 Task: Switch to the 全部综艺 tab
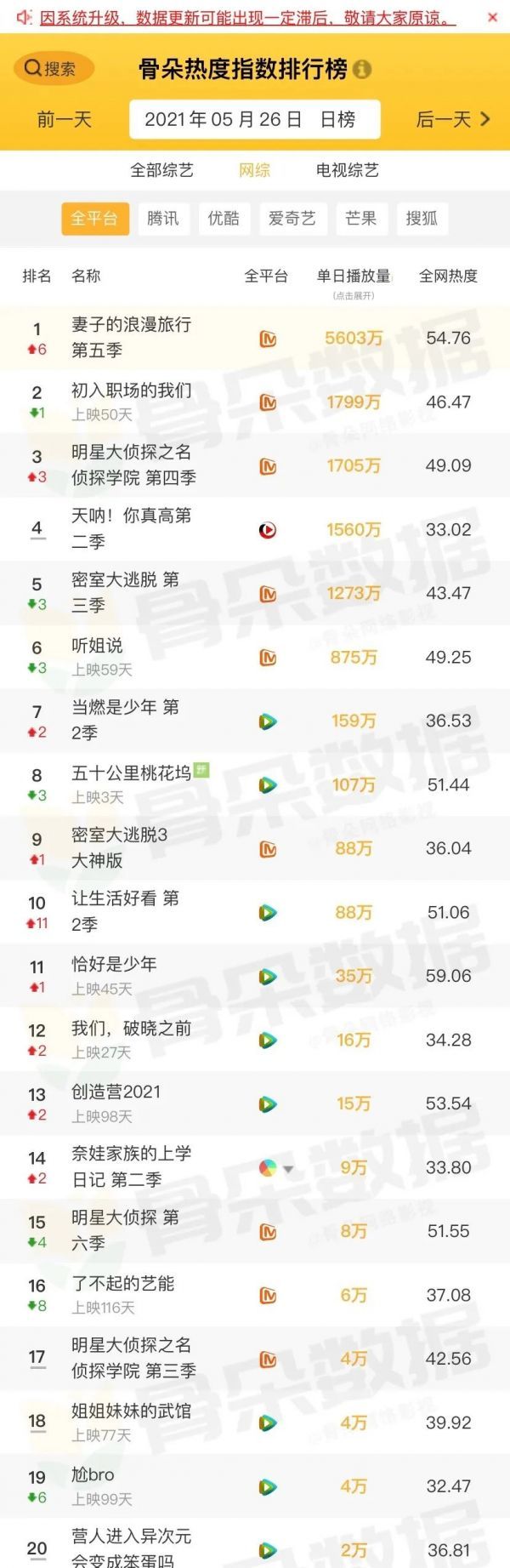[x=161, y=170]
